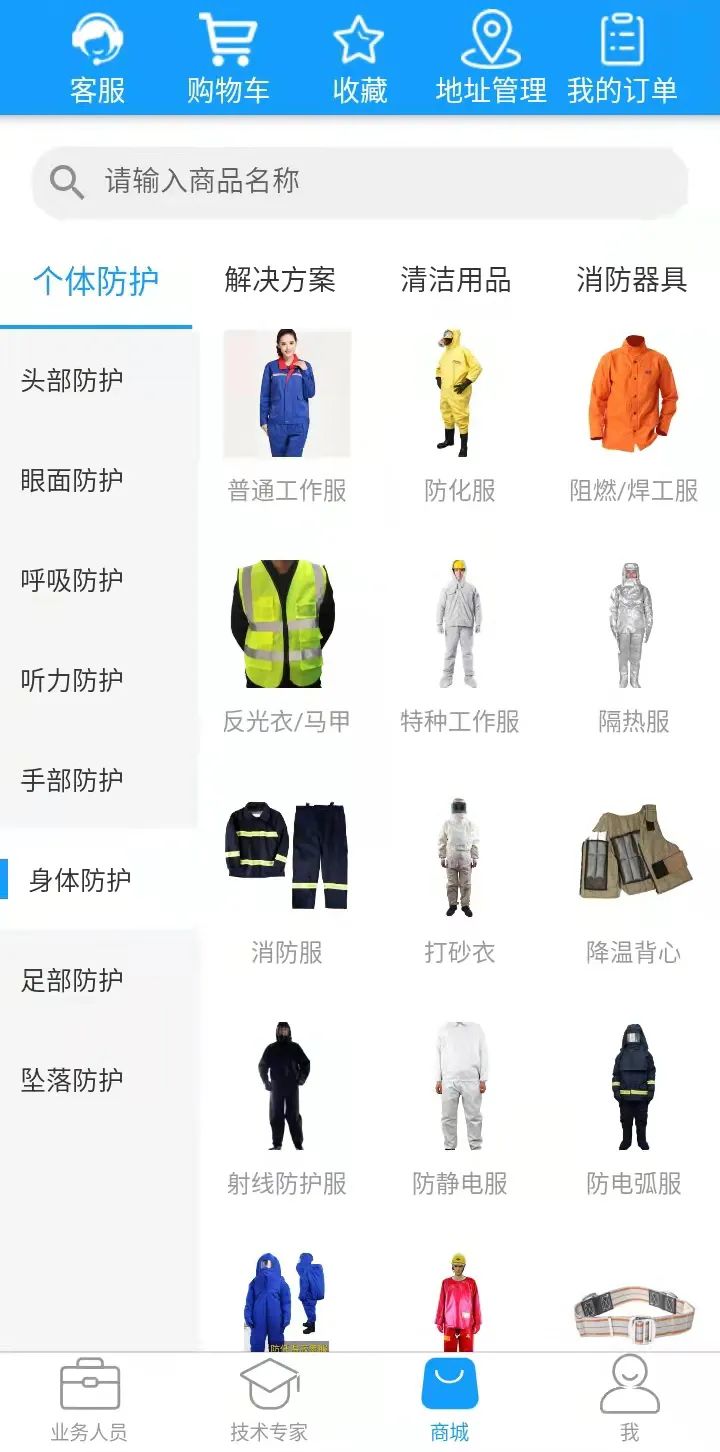The height and width of the screenshot is (1452, 720).
Task: Open the 坠落防护 category
Action: click(72, 1080)
